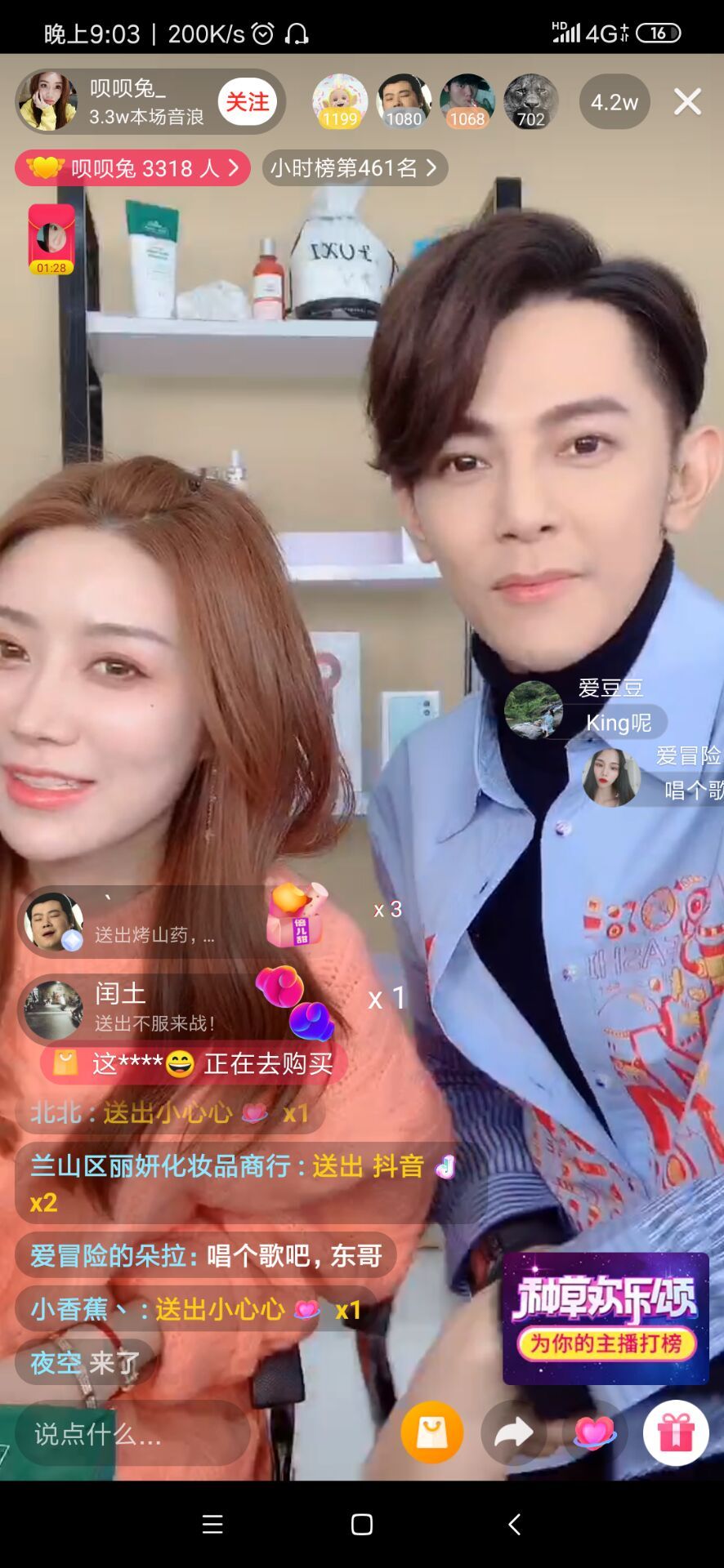Go back with system back button
The image size is (724, 1568).
[x=514, y=1524]
